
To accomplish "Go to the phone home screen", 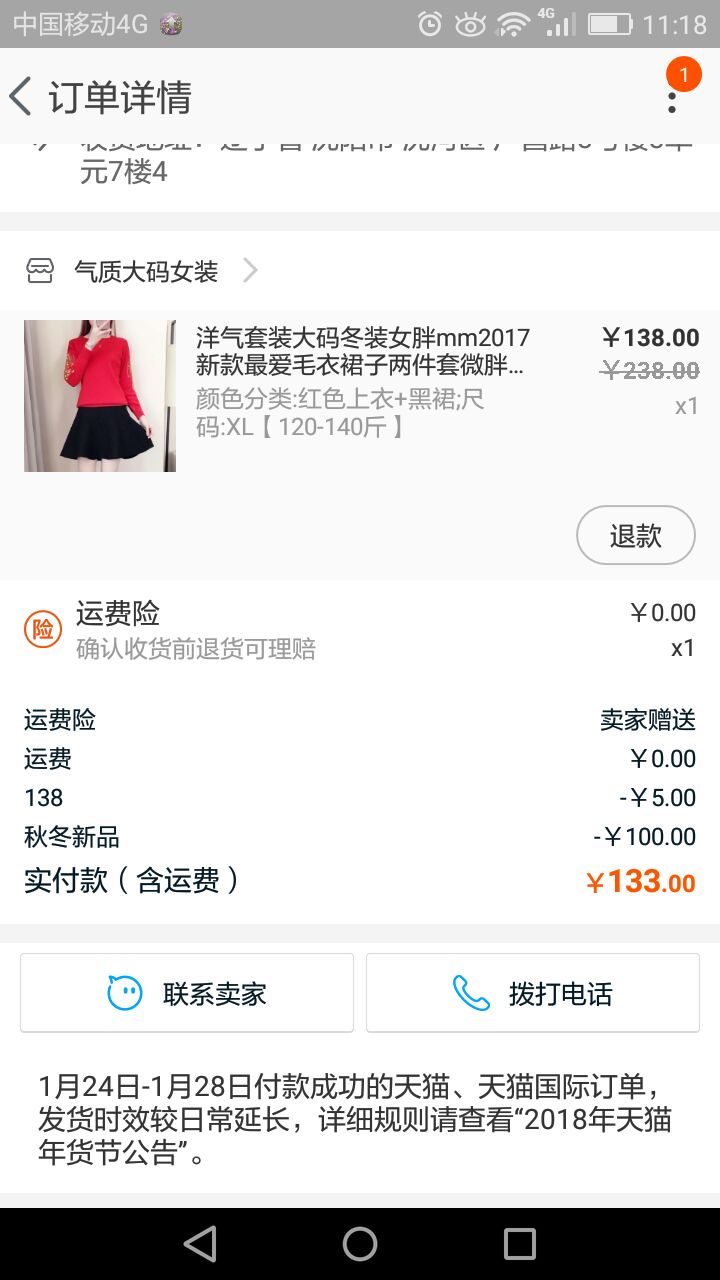I will 360,1244.
